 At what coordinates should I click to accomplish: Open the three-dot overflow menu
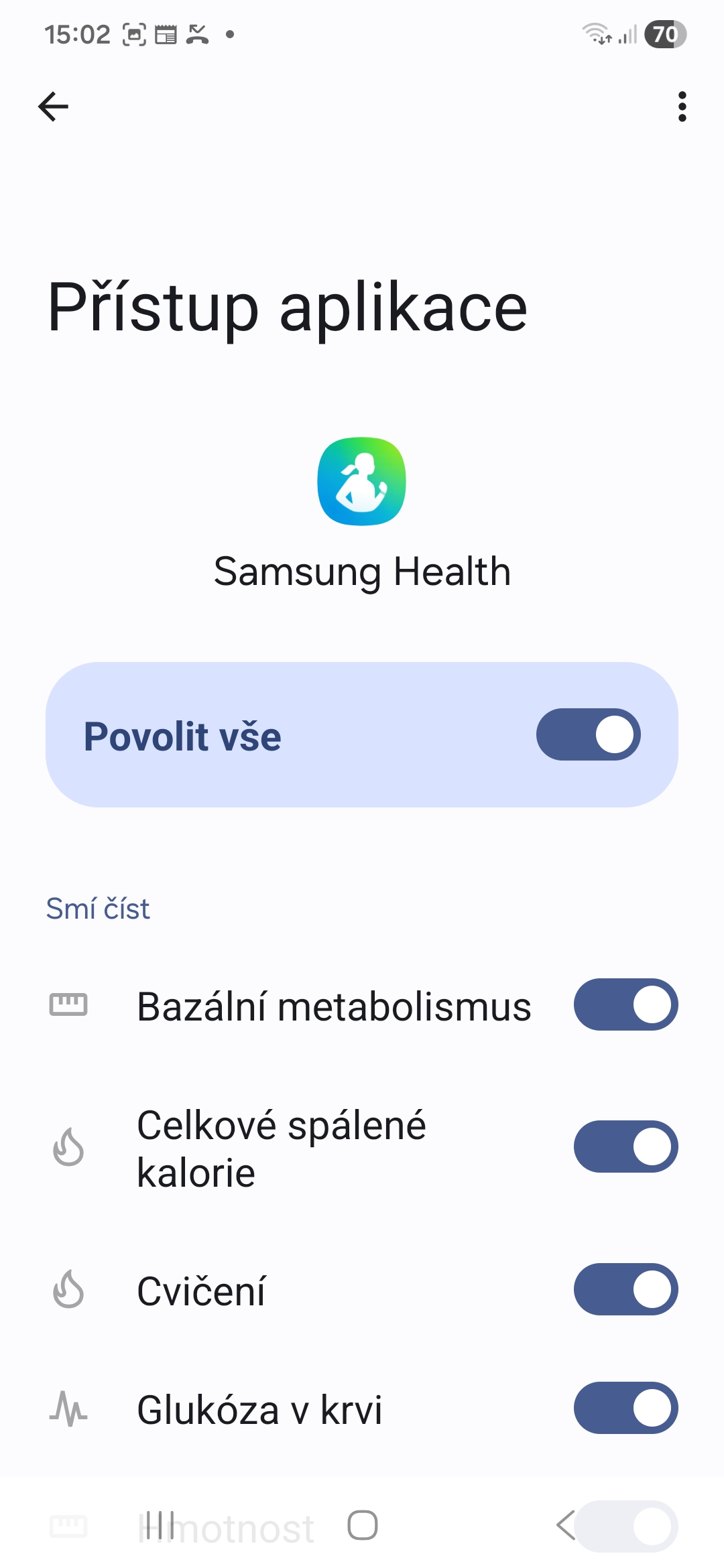tap(682, 107)
